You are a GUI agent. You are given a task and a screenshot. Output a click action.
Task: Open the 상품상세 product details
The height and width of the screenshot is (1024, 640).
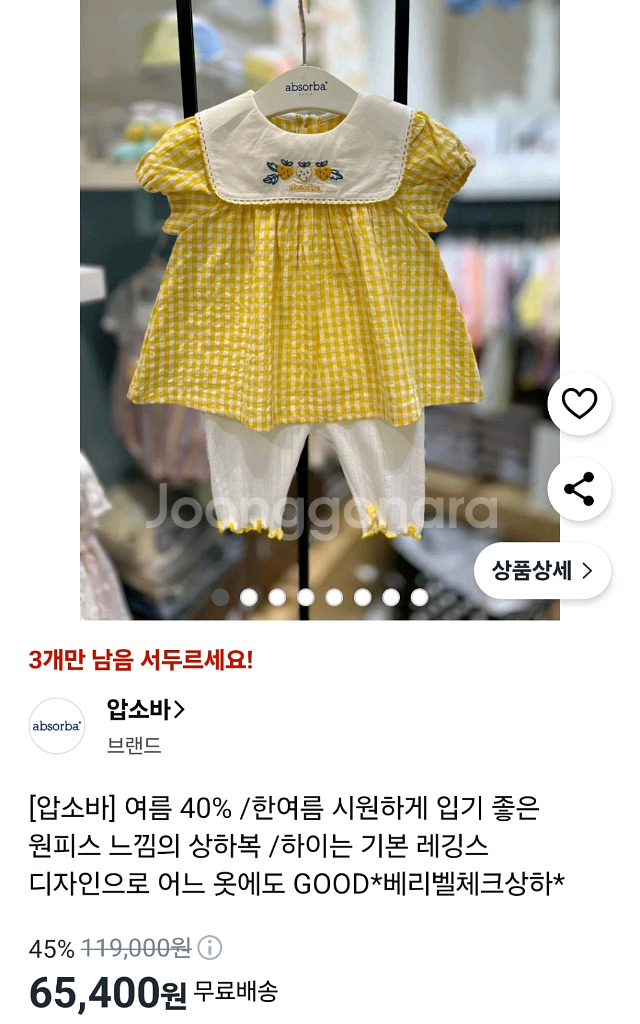(x=542, y=571)
